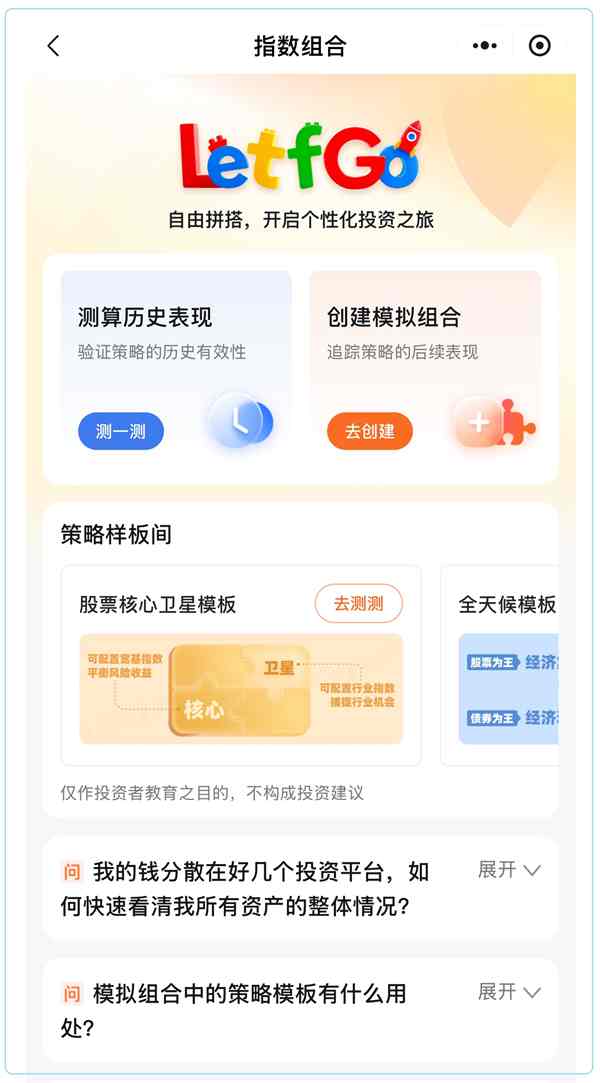Tap 去测测 on 股票核心卫星模板

click(358, 604)
